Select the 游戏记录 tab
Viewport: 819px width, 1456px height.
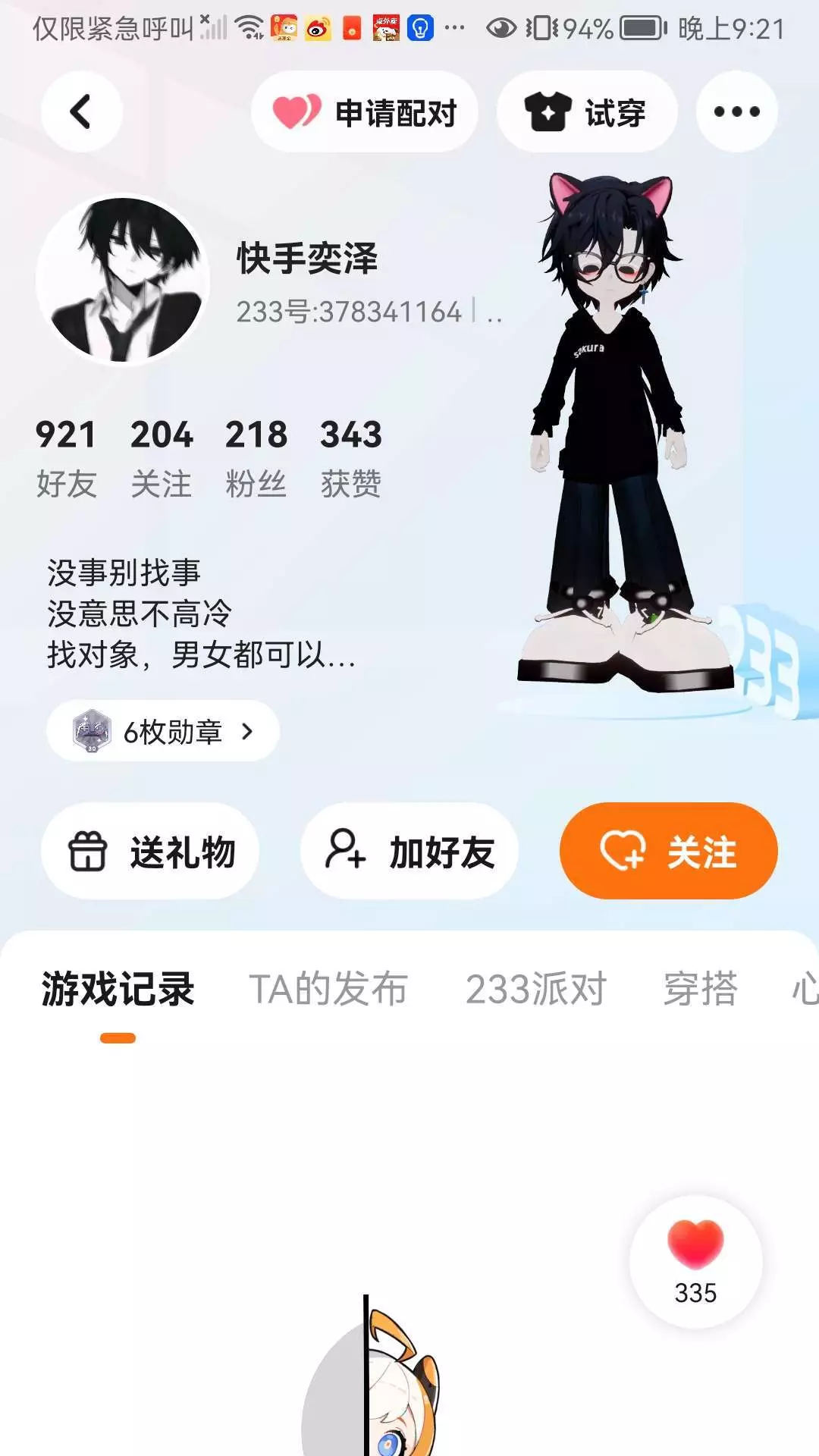tap(118, 989)
